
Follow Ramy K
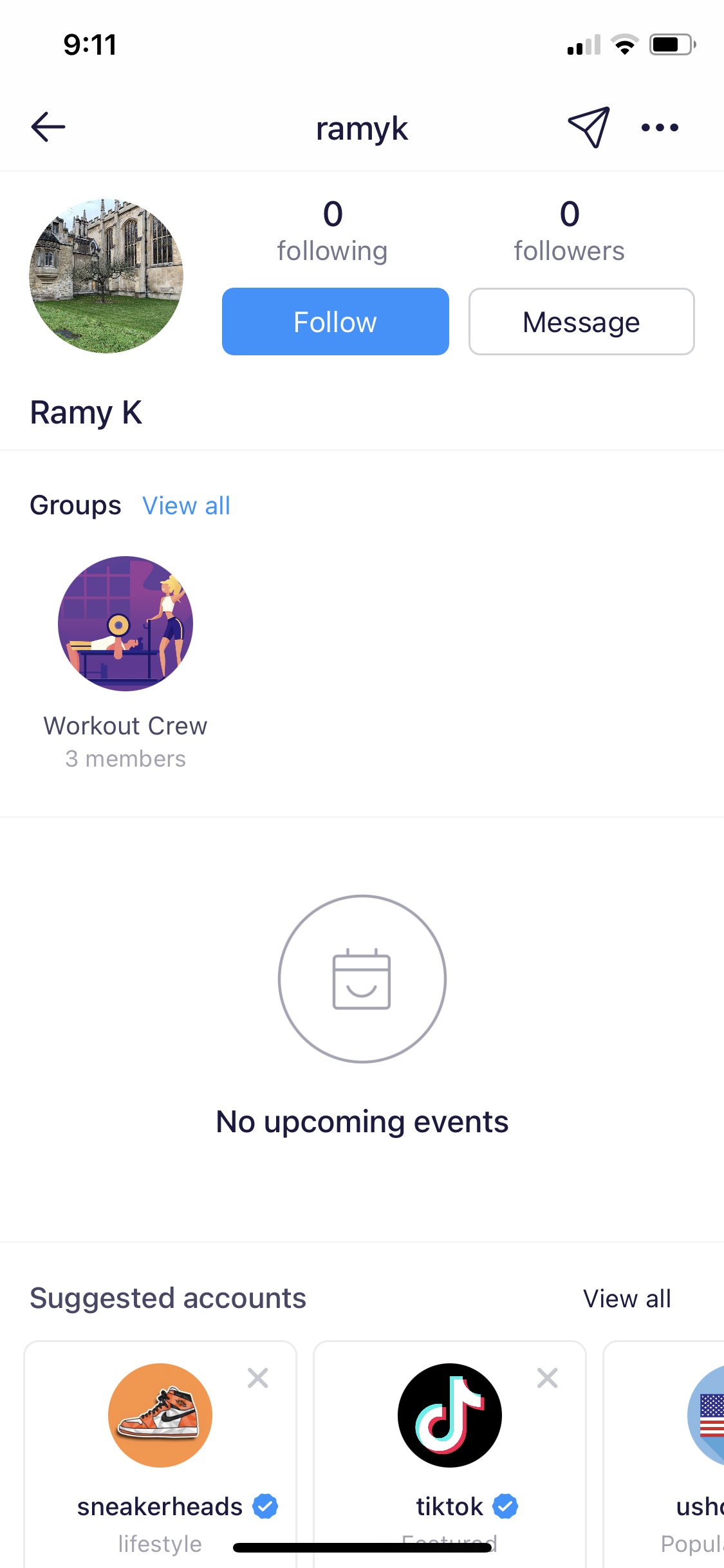(335, 321)
